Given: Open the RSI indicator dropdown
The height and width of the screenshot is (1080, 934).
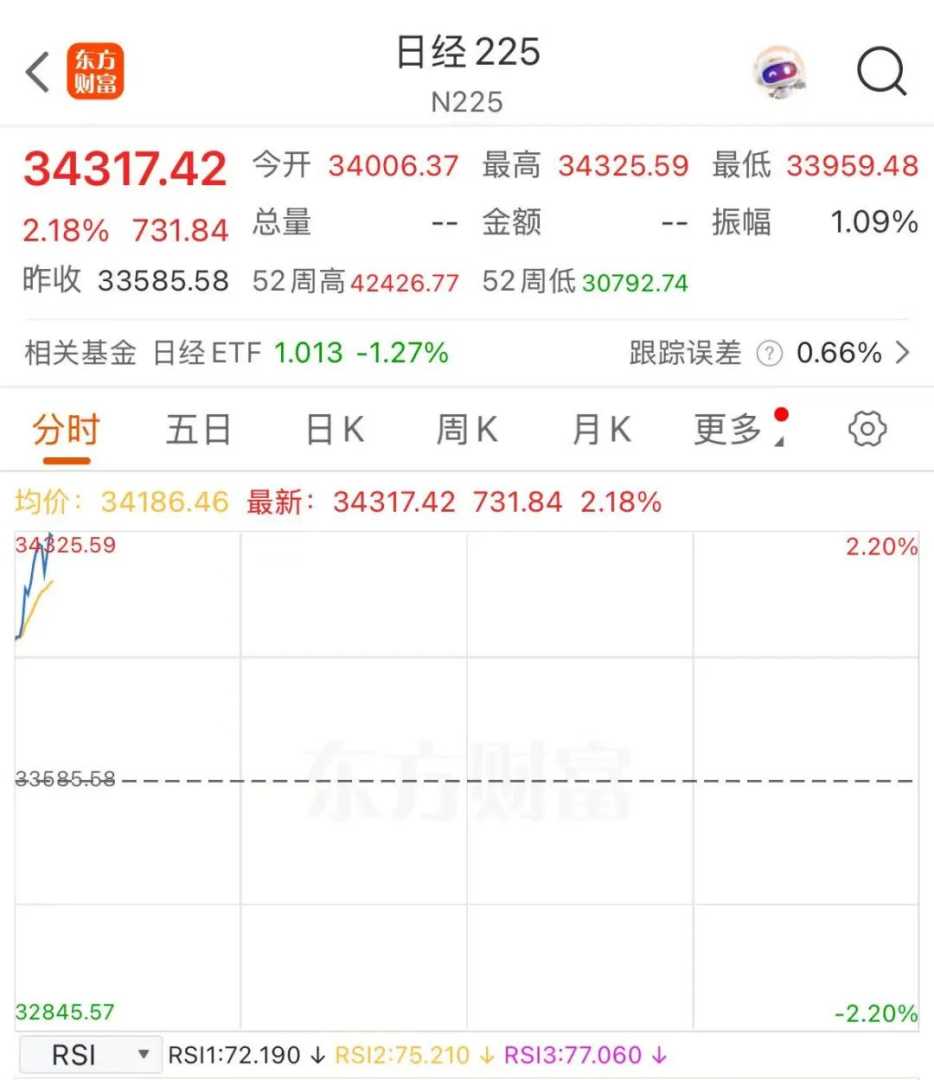Looking at the screenshot, I should pos(88,1055).
